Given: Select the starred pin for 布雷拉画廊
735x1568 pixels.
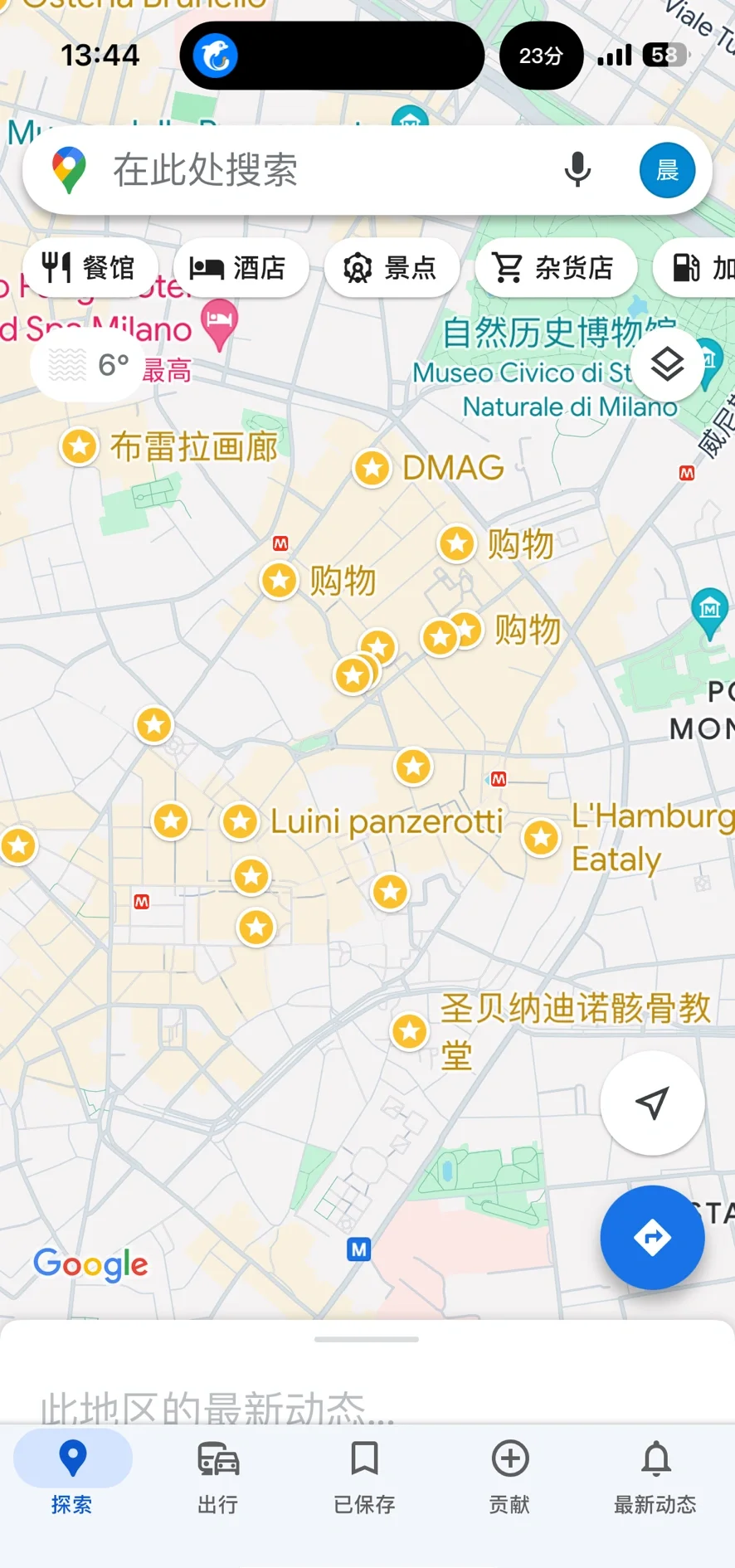Looking at the screenshot, I should (79, 446).
